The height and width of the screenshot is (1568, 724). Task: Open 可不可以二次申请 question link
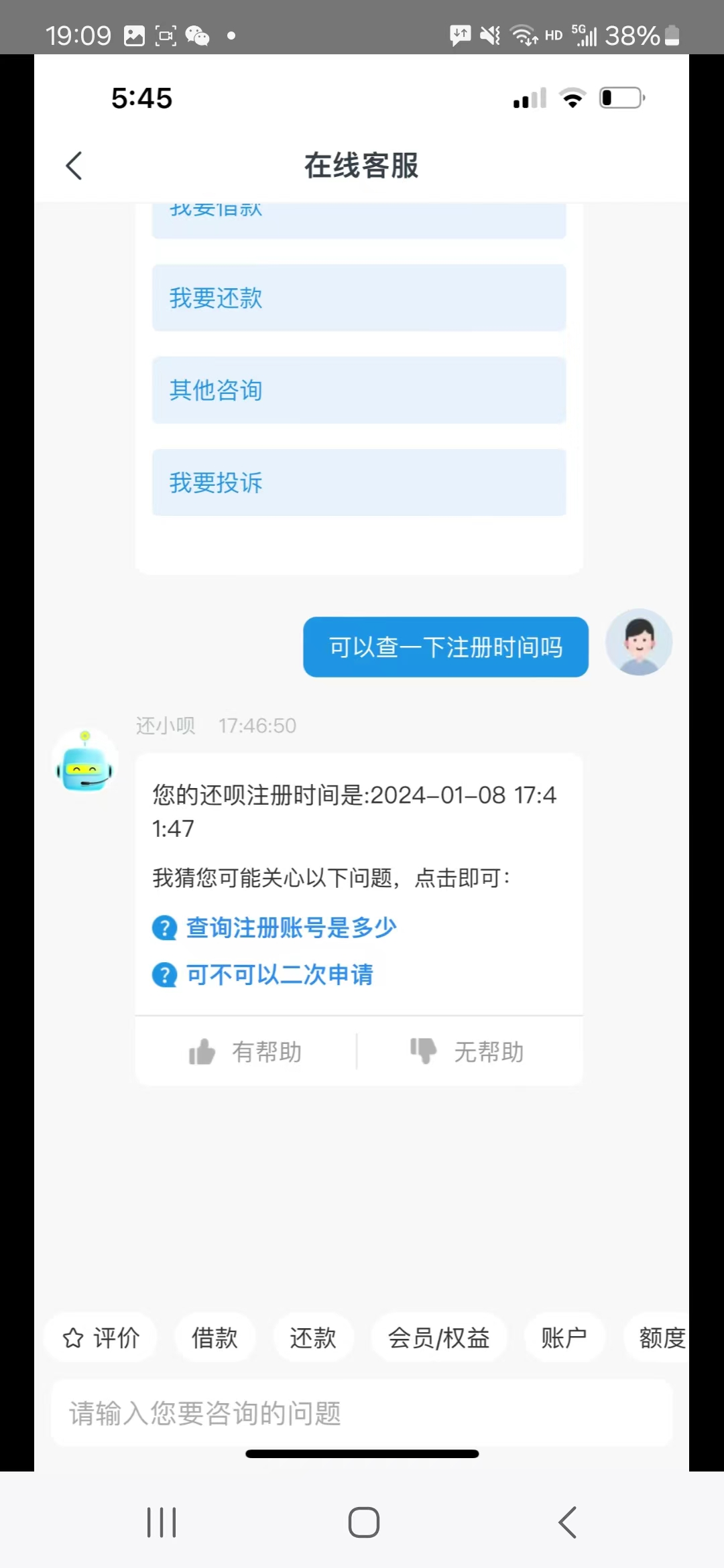pos(279,975)
